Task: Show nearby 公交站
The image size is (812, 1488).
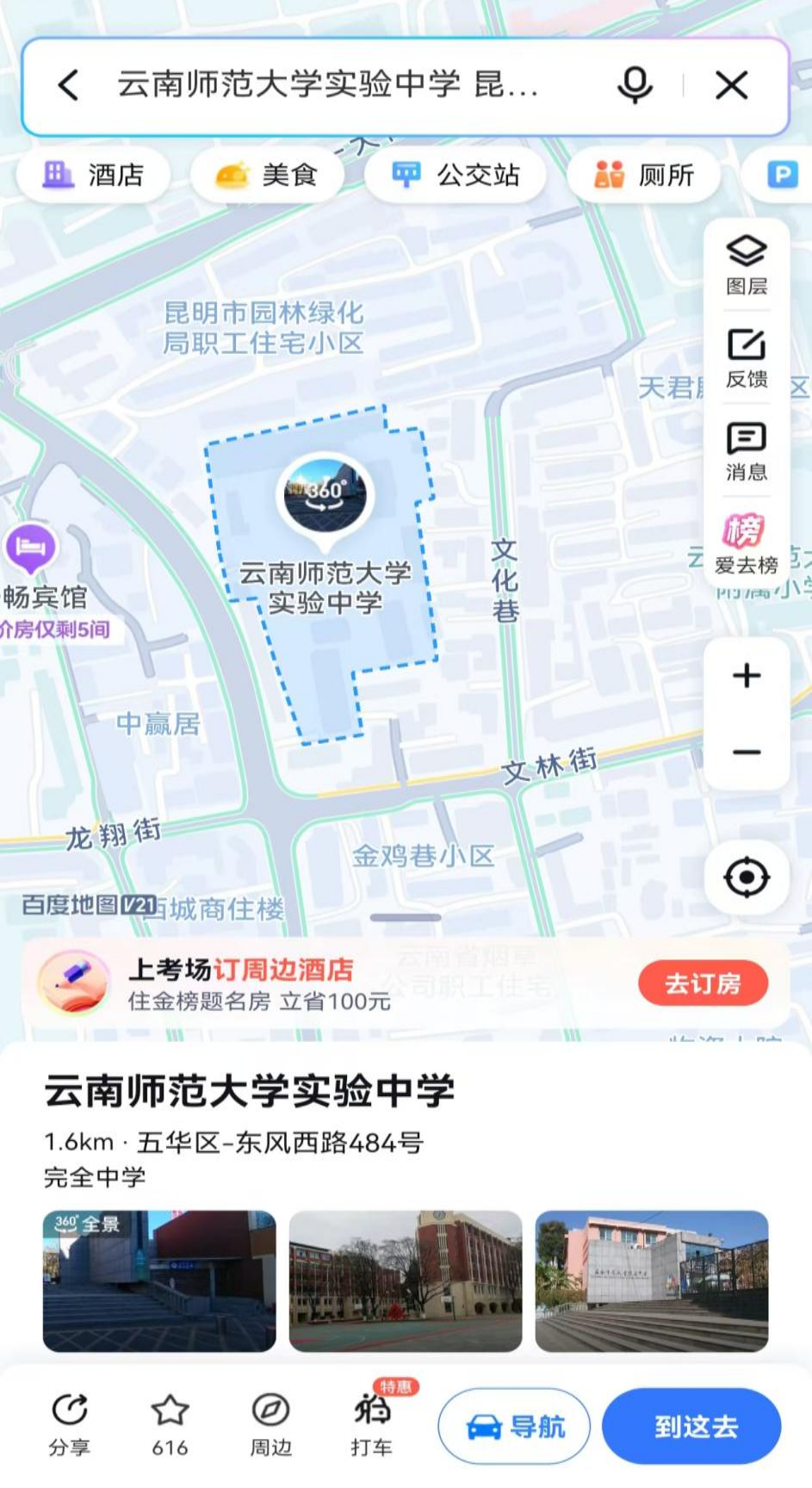Action: click(456, 176)
